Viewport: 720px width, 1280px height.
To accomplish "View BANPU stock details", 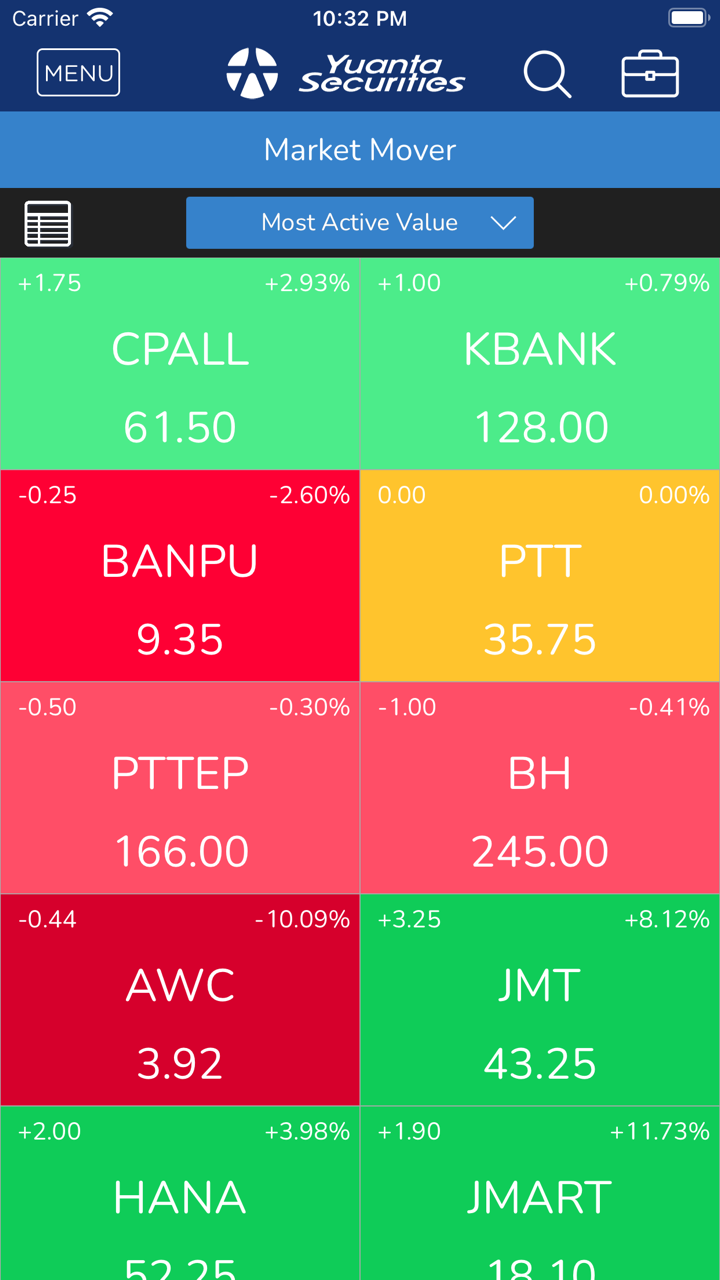I will 180,576.
